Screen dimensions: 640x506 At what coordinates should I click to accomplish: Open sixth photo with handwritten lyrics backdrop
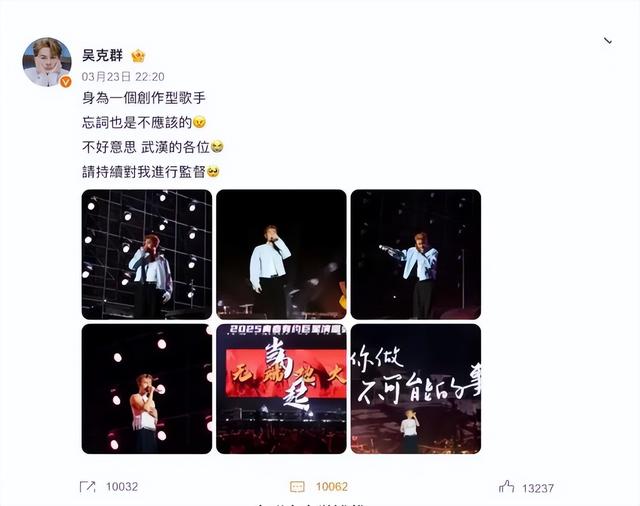click(415, 388)
